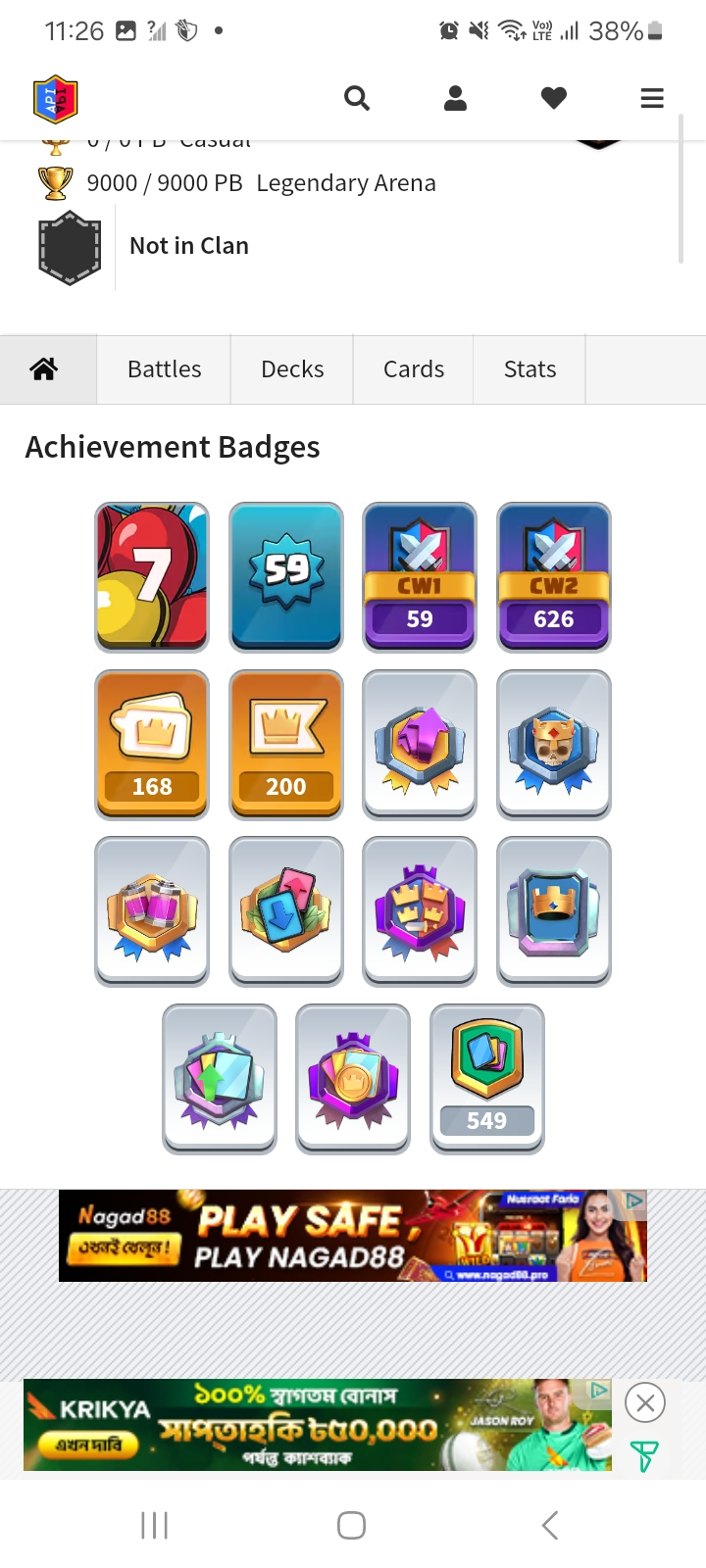The image size is (706, 1568).
Task: Switch to the home tab
Action: pos(45,369)
